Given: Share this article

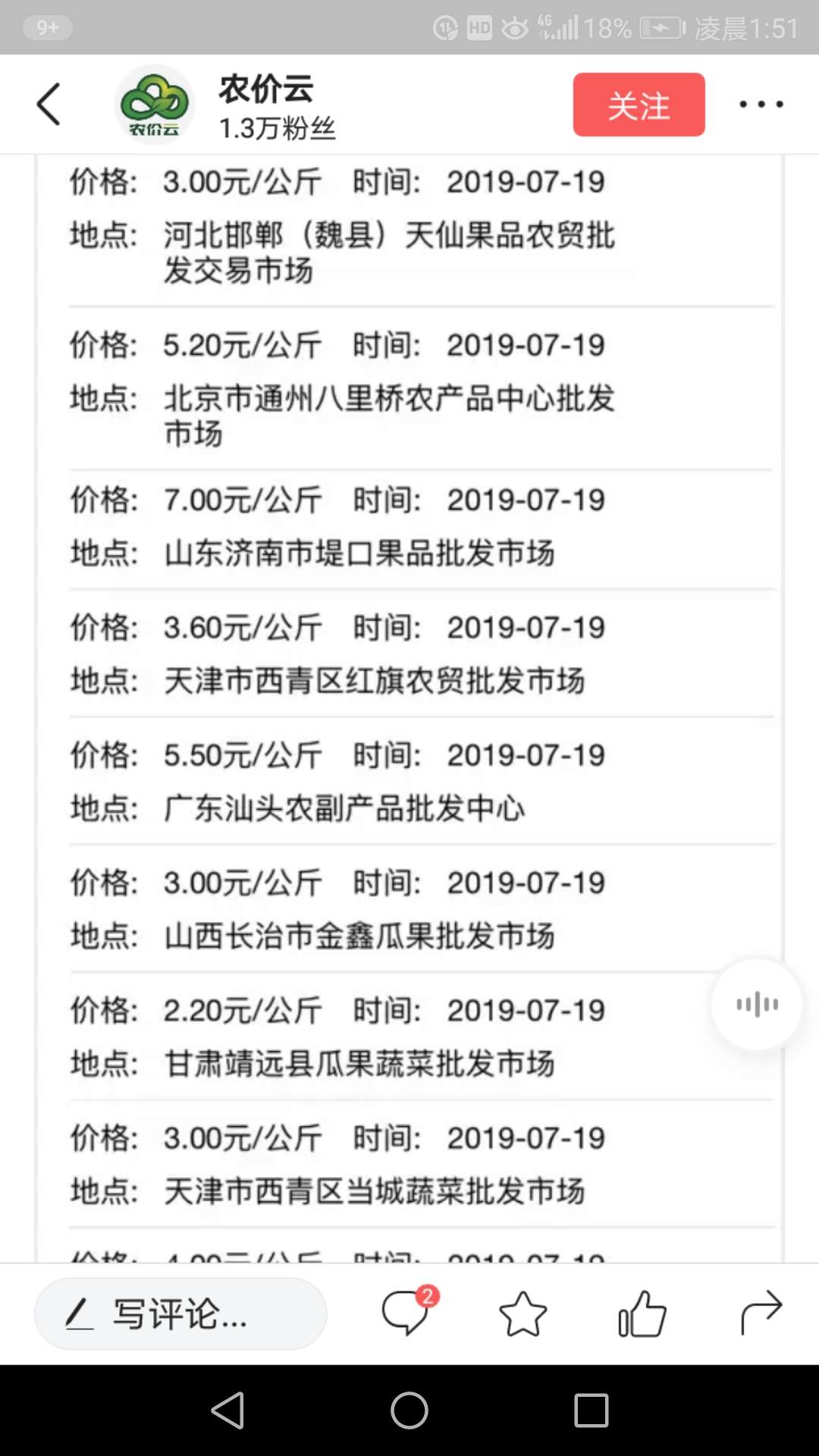Looking at the screenshot, I should pos(761,1312).
